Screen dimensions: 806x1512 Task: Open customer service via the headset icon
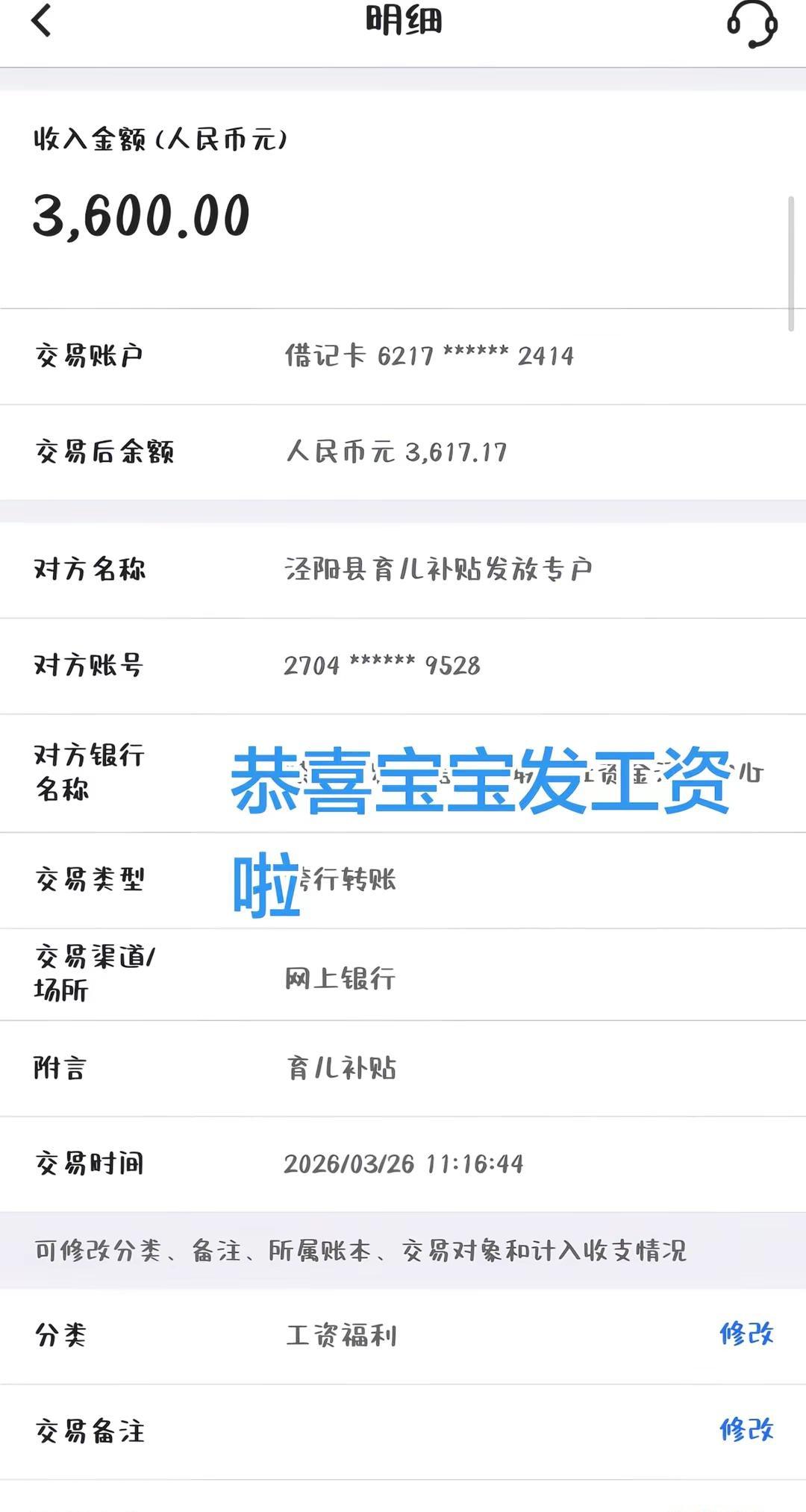[754, 25]
